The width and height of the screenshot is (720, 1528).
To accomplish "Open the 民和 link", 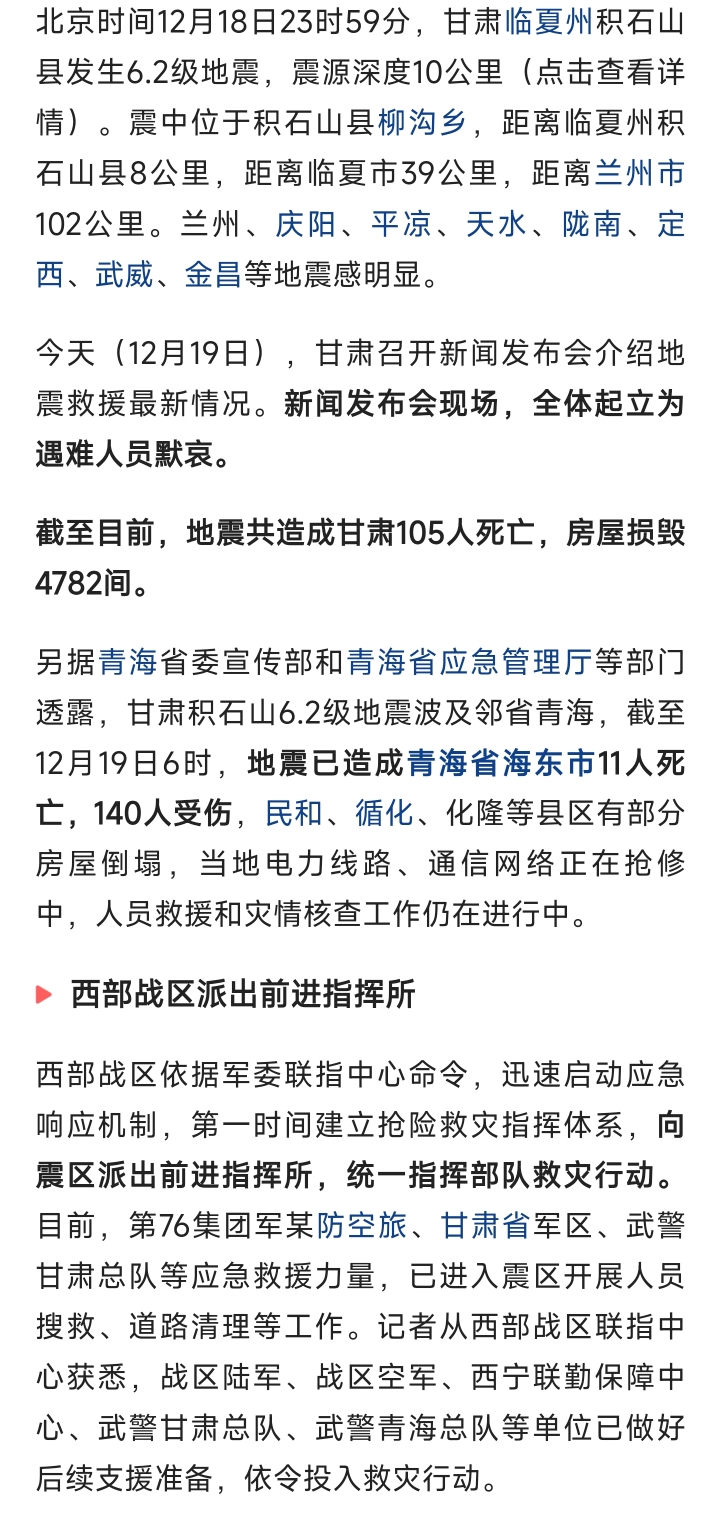I will point(295,814).
